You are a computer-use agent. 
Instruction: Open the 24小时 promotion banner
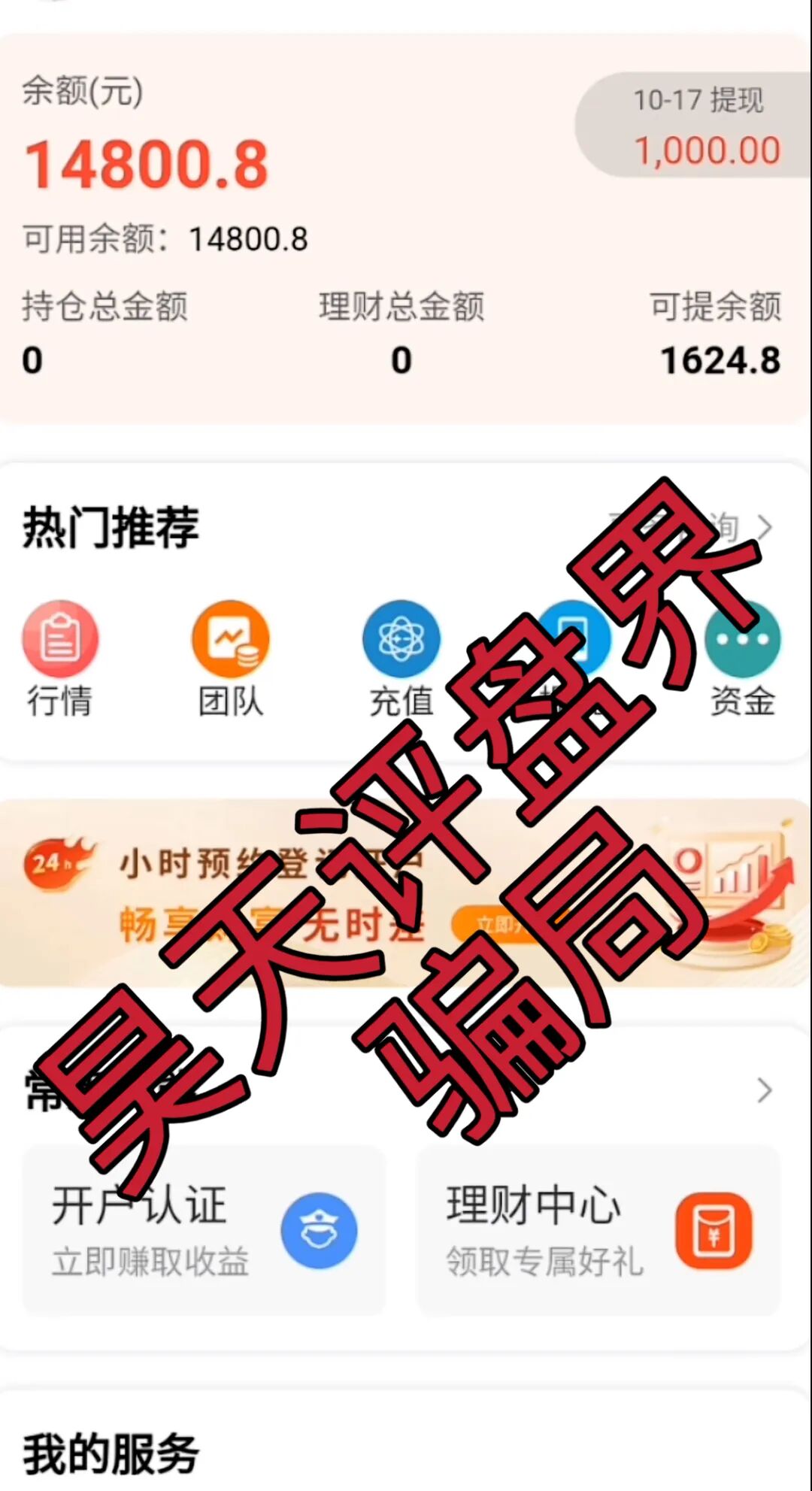coord(406,892)
